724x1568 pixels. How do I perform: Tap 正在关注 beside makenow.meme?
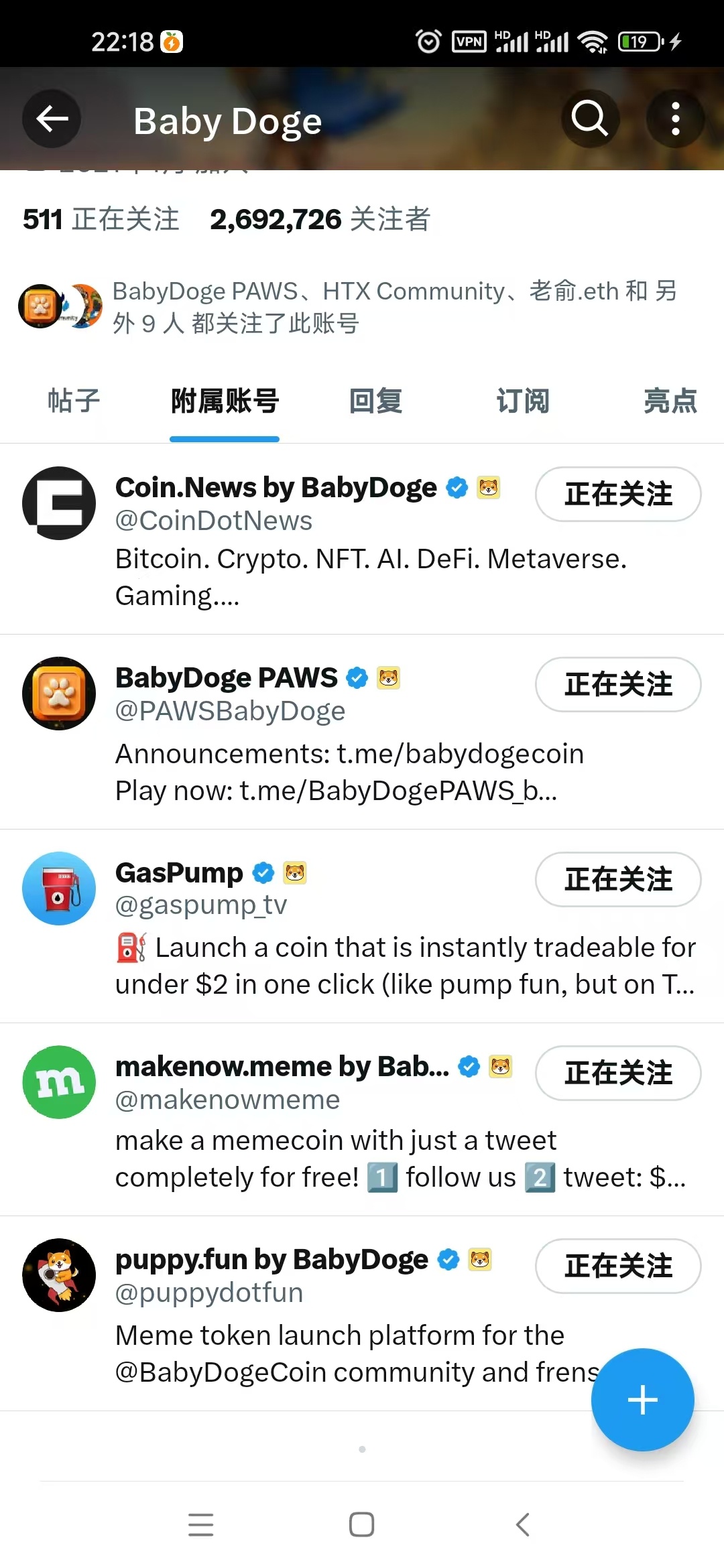(618, 1073)
